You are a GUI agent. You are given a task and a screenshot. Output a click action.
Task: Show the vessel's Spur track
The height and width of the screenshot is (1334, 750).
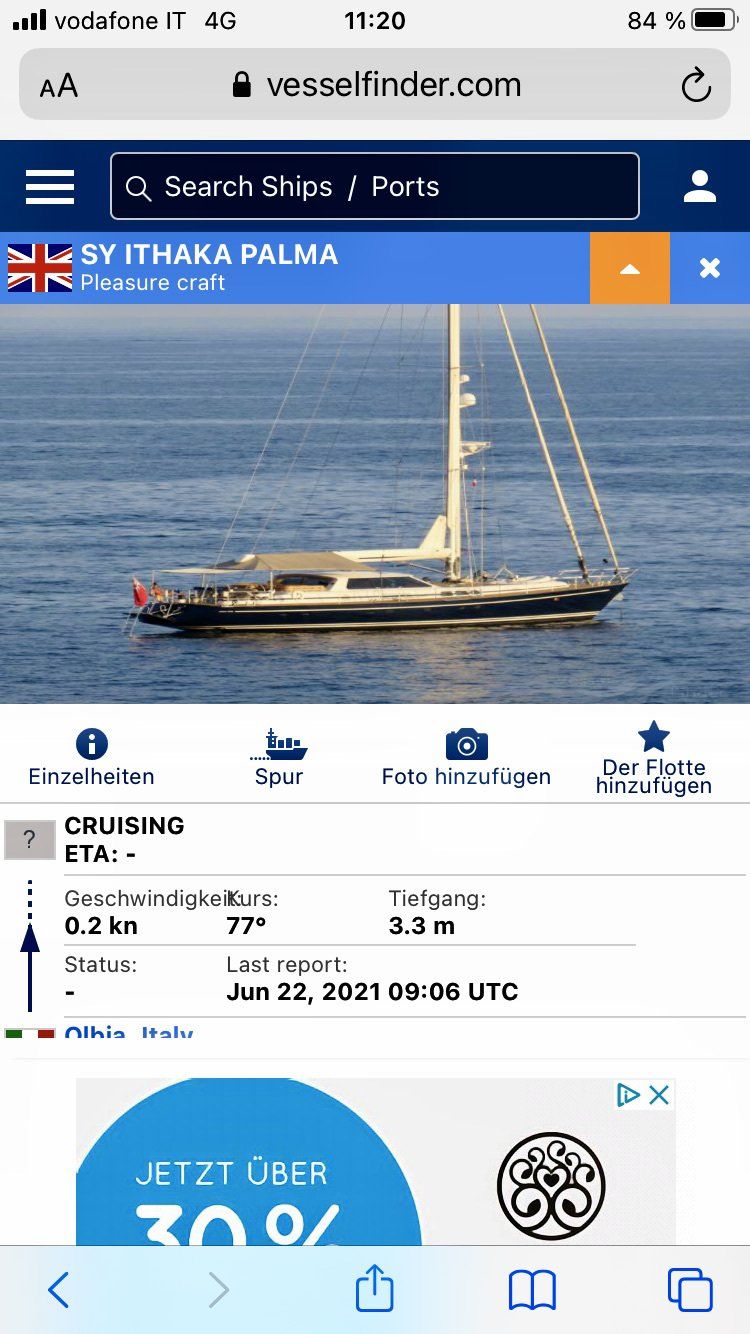(x=278, y=757)
